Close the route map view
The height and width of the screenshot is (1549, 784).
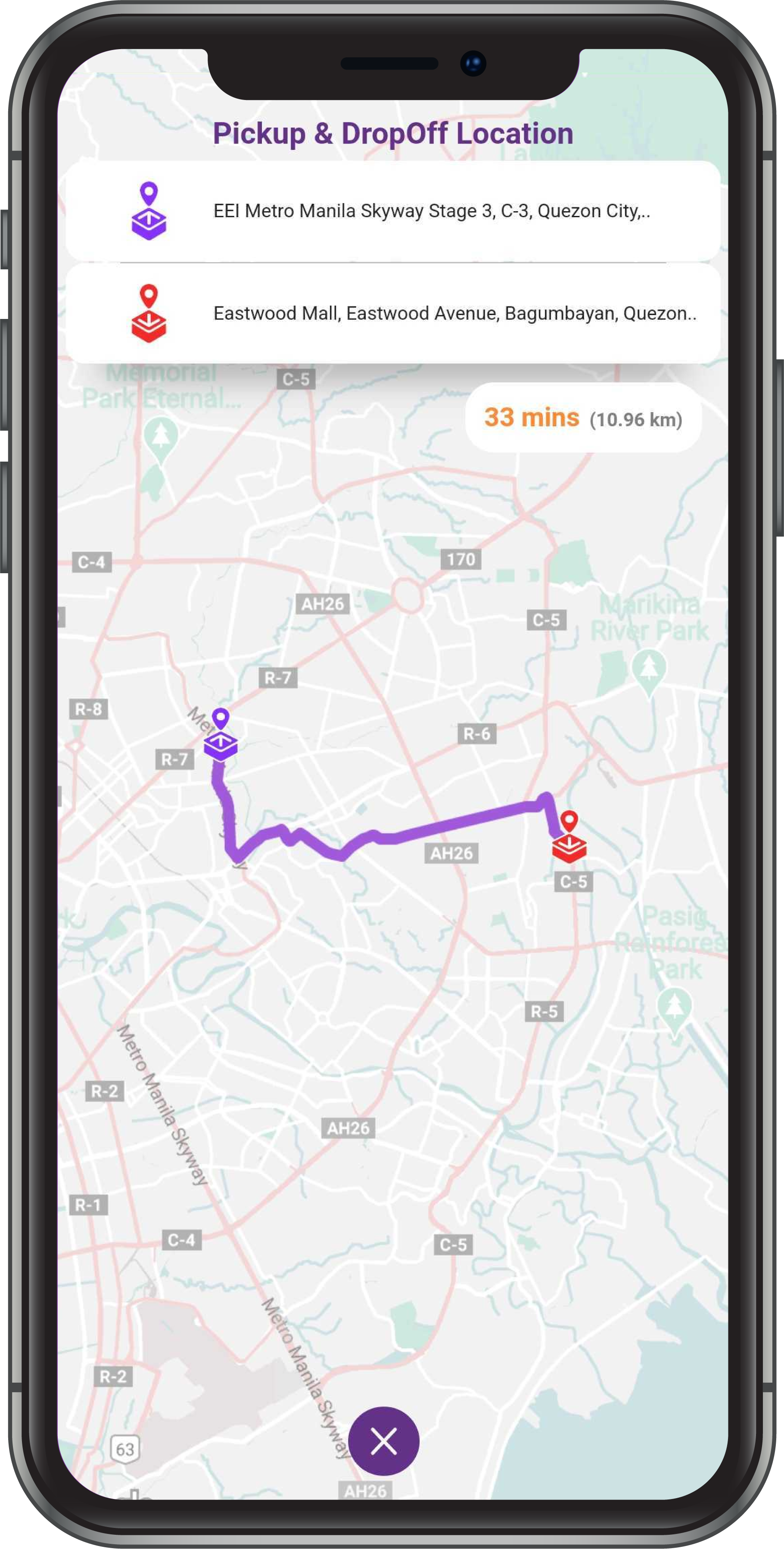[383, 1441]
